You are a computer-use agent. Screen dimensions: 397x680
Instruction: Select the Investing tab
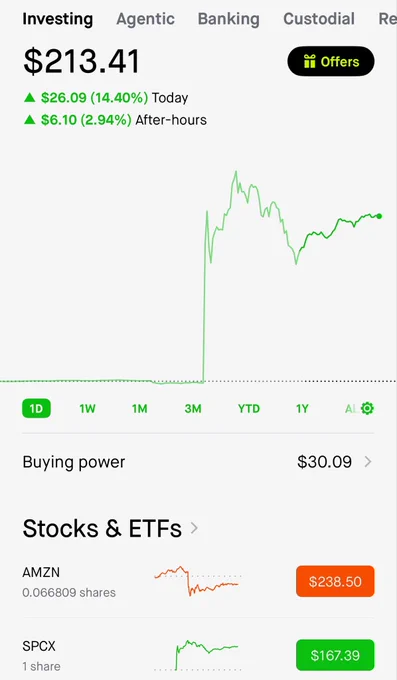(58, 19)
